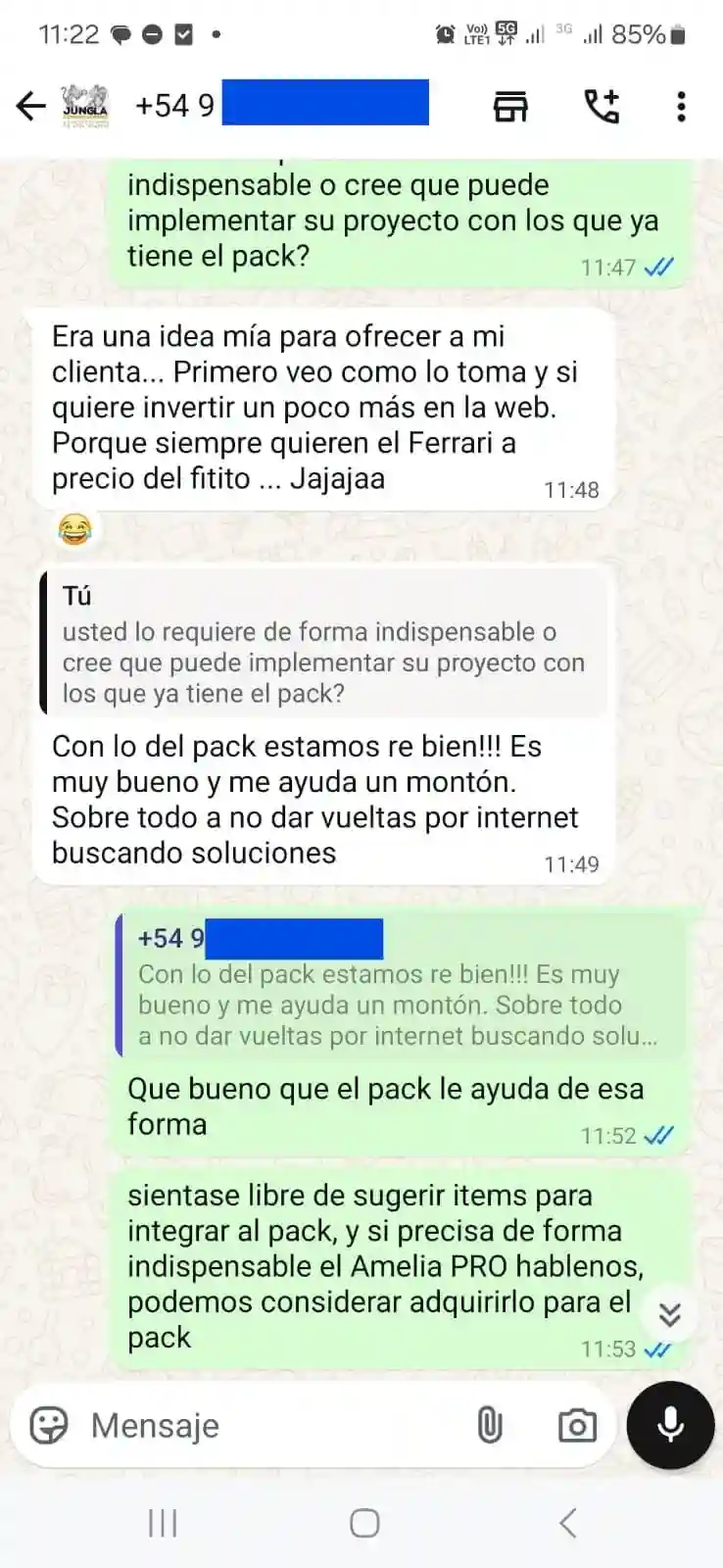This screenshot has height=1568, width=723.
Task: Start a call with this contact
Action: coord(602,106)
